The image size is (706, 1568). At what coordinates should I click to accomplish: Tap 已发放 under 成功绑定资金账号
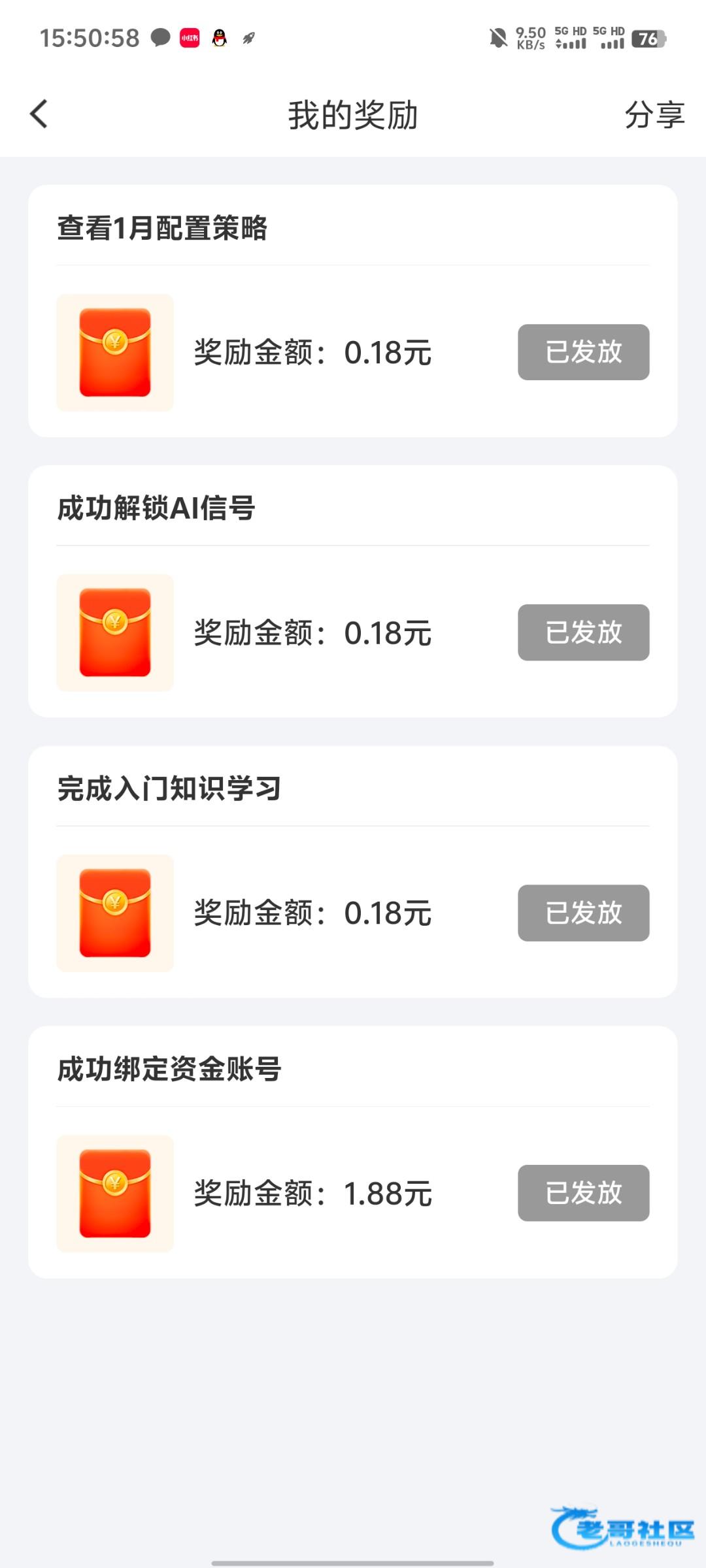pos(584,1193)
